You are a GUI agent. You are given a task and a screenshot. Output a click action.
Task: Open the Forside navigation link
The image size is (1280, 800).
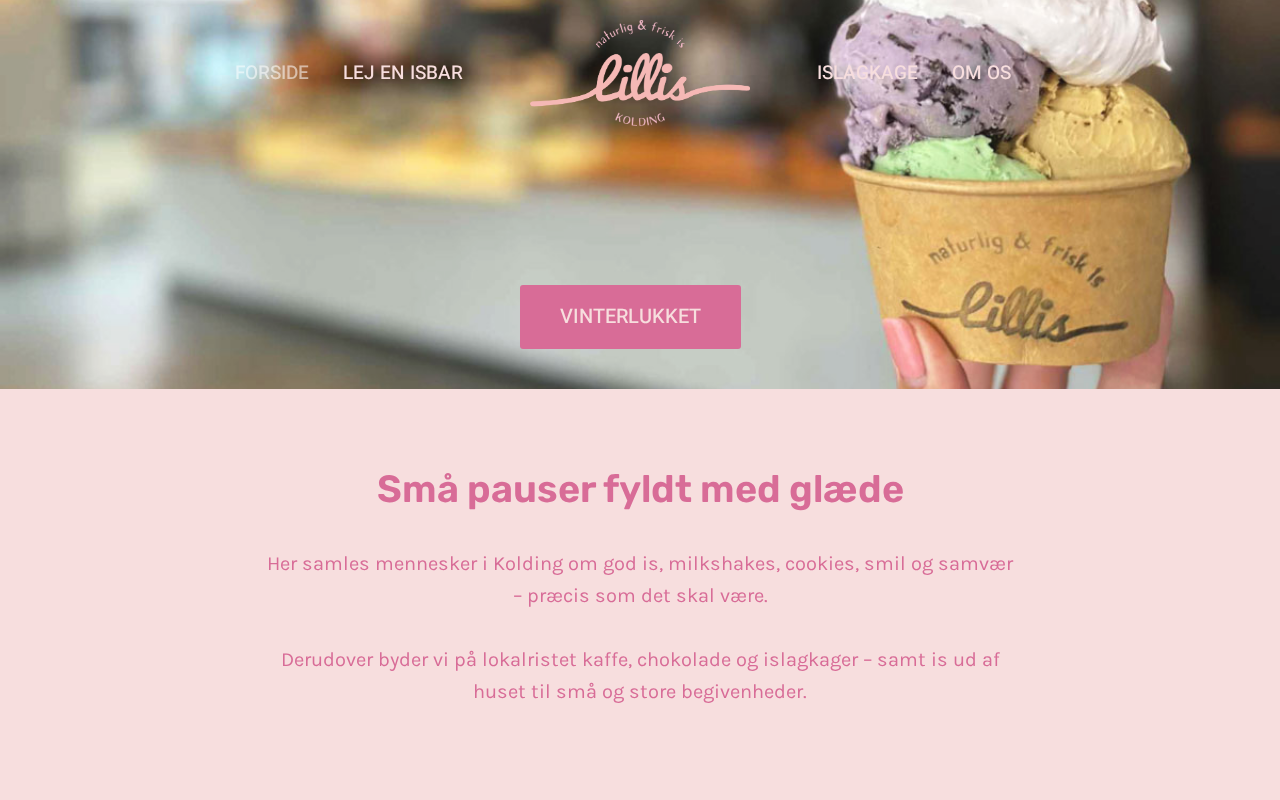pyautogui.click(x=271, y=73)
